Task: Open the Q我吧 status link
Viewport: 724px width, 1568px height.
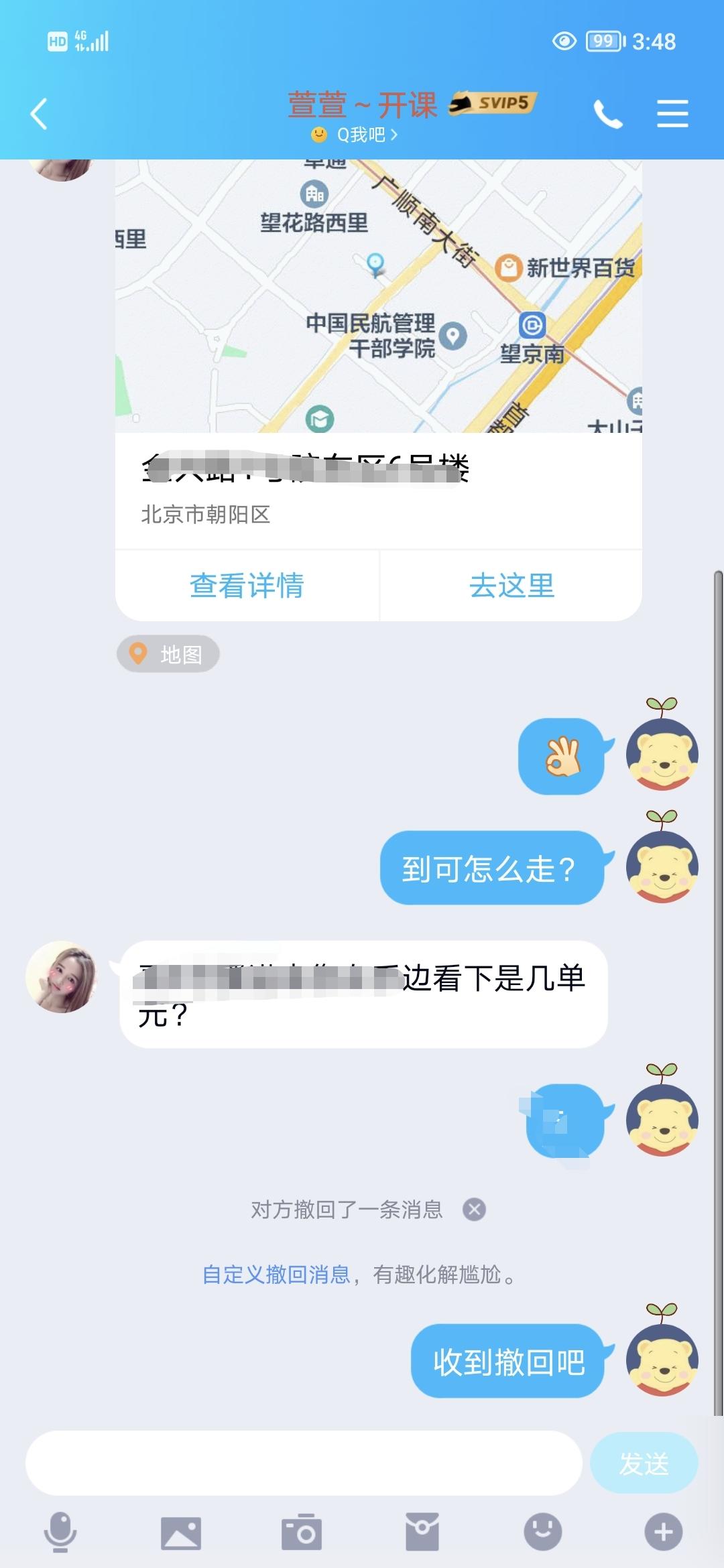Action: coord(355,135)
